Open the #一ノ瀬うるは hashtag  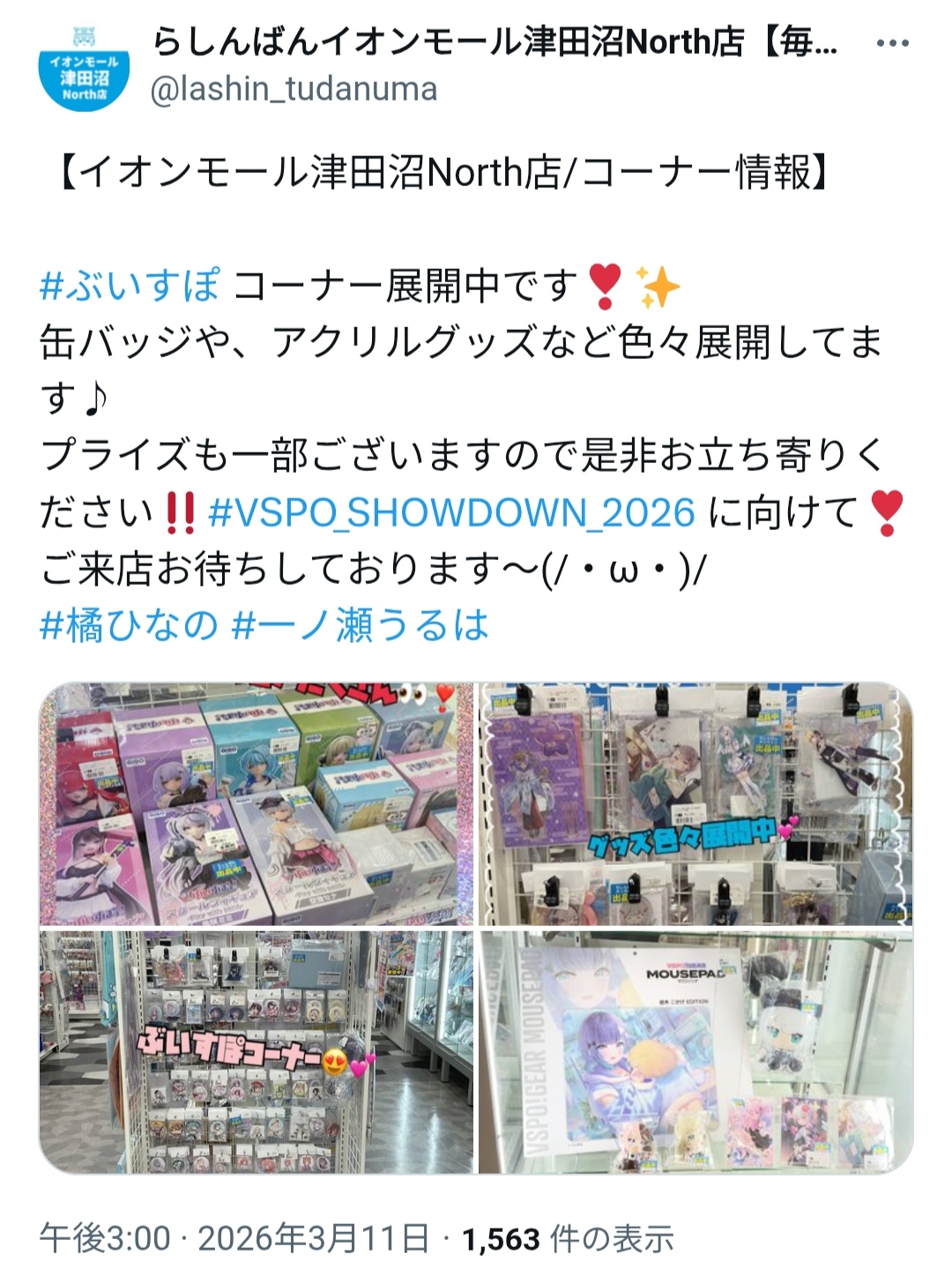click(360, 625)
